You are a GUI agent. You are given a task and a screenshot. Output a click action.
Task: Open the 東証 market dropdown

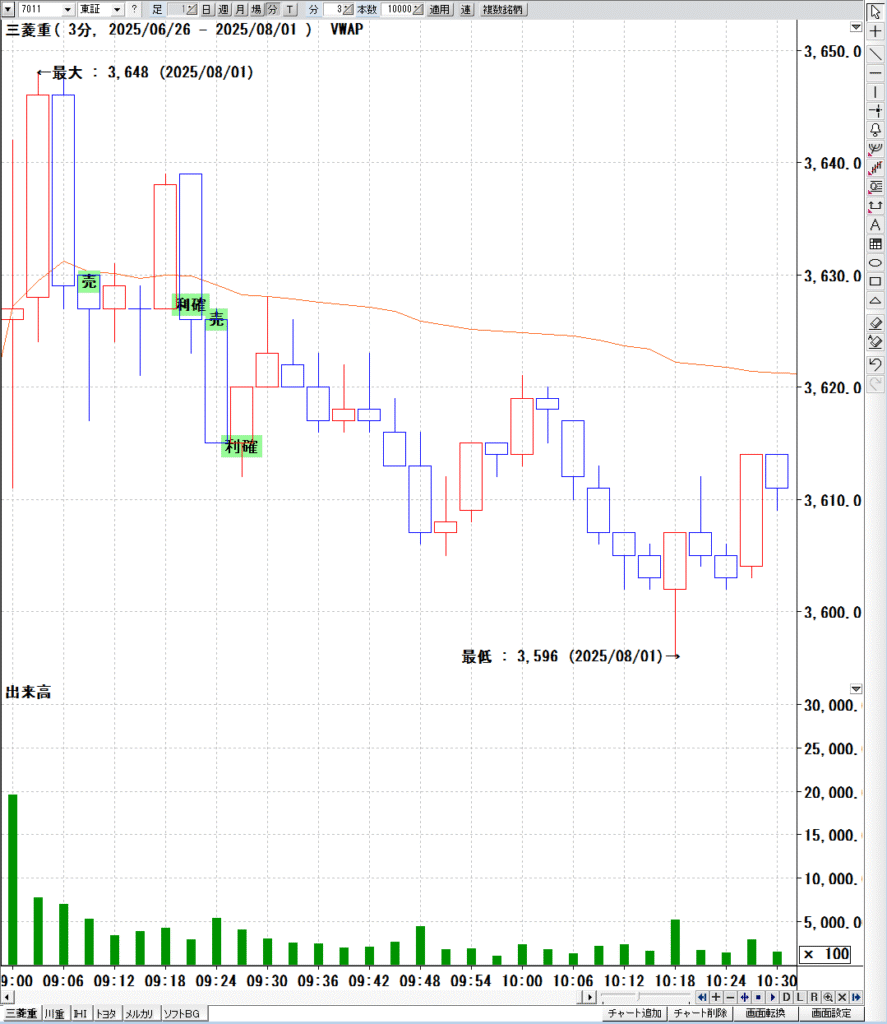118,9
